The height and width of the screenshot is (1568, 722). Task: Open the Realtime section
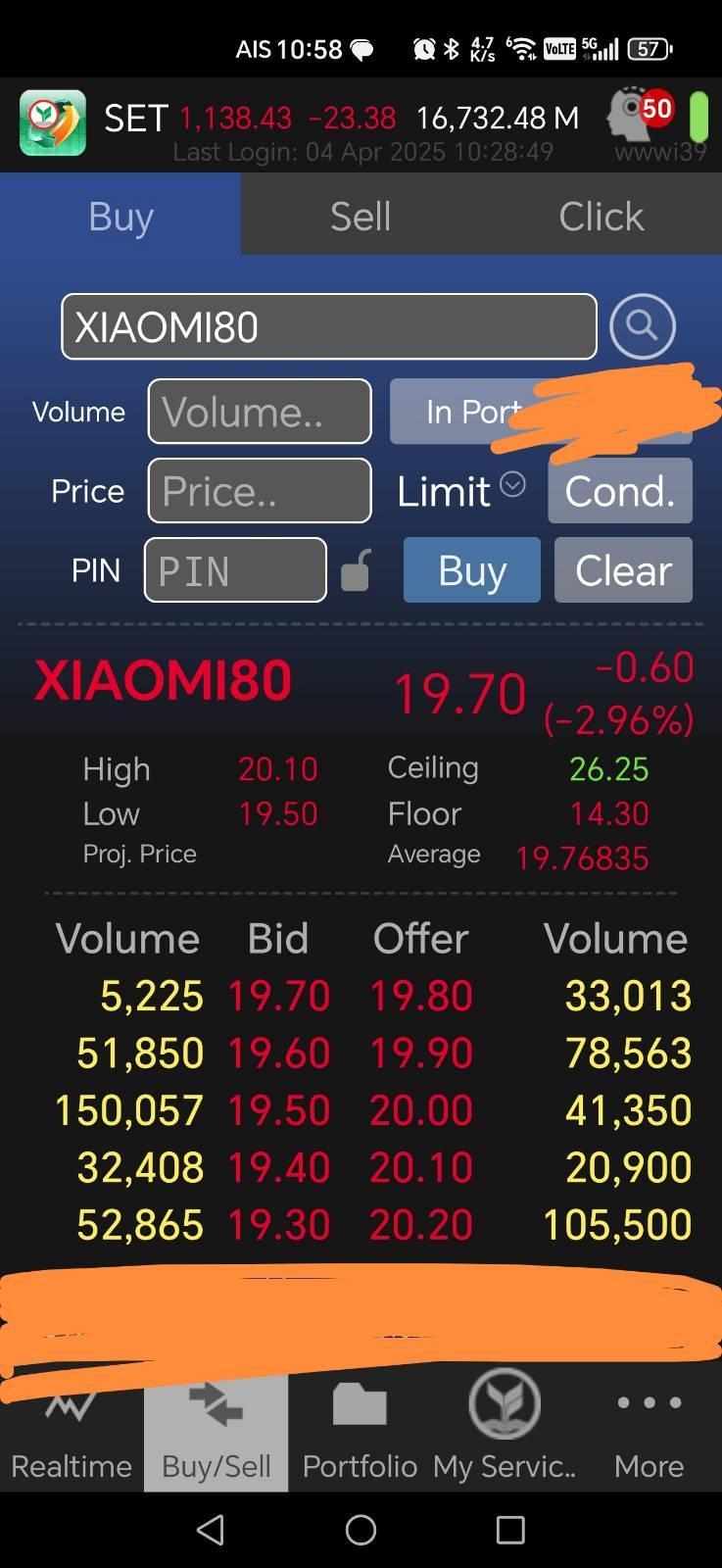coord(72,1434)
